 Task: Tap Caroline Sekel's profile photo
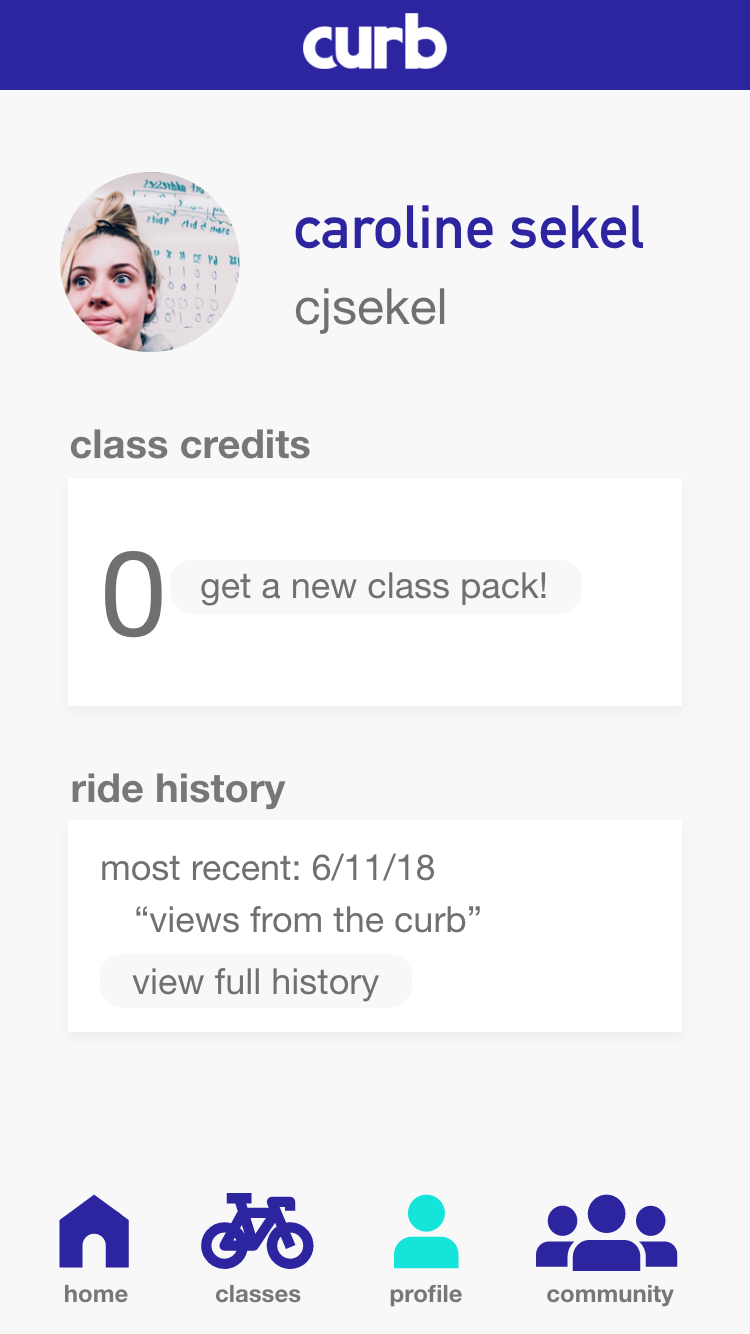coord(150,262)
